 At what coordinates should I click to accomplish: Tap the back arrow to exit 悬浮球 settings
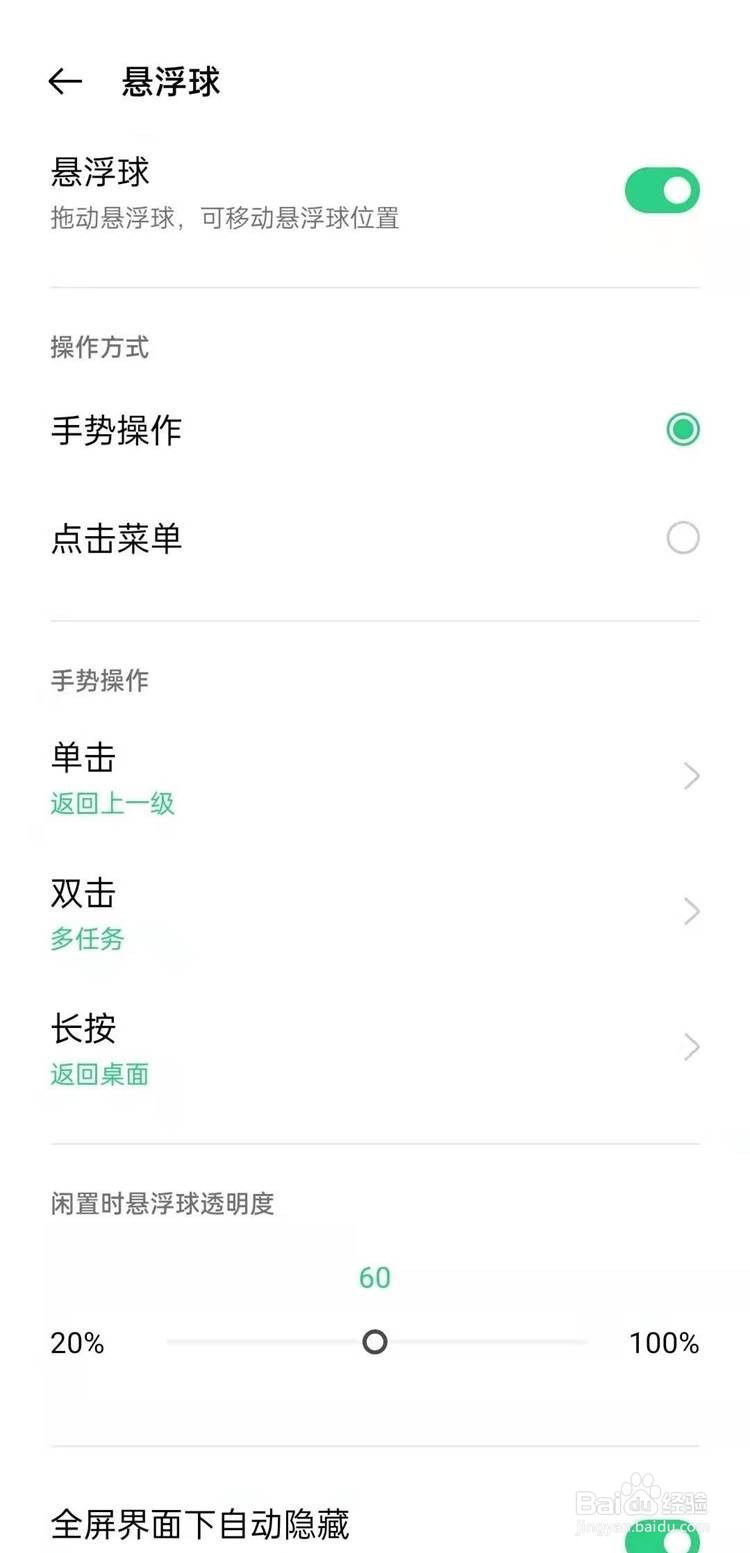click(65, 81)
